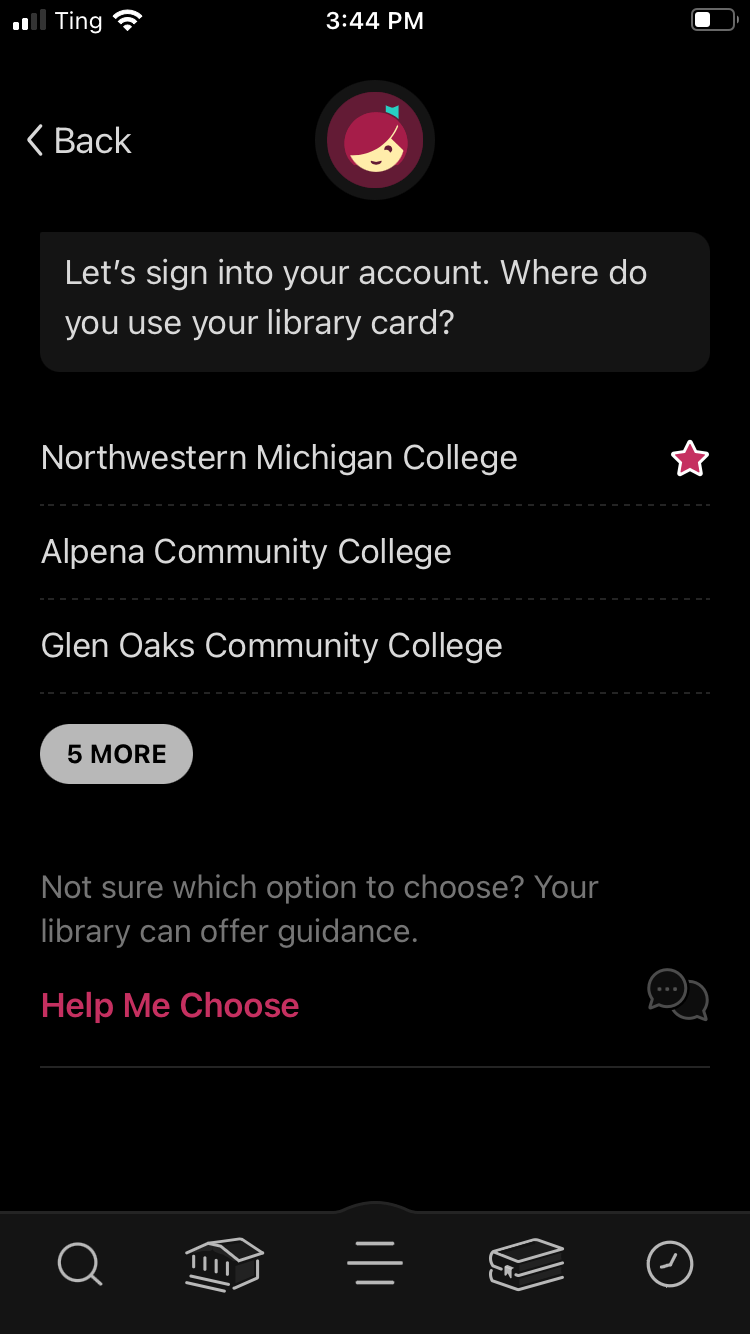The width and height of the screenshot is (750, 1334).
Task: Open the center menu tab
Action: point(375,1264)
